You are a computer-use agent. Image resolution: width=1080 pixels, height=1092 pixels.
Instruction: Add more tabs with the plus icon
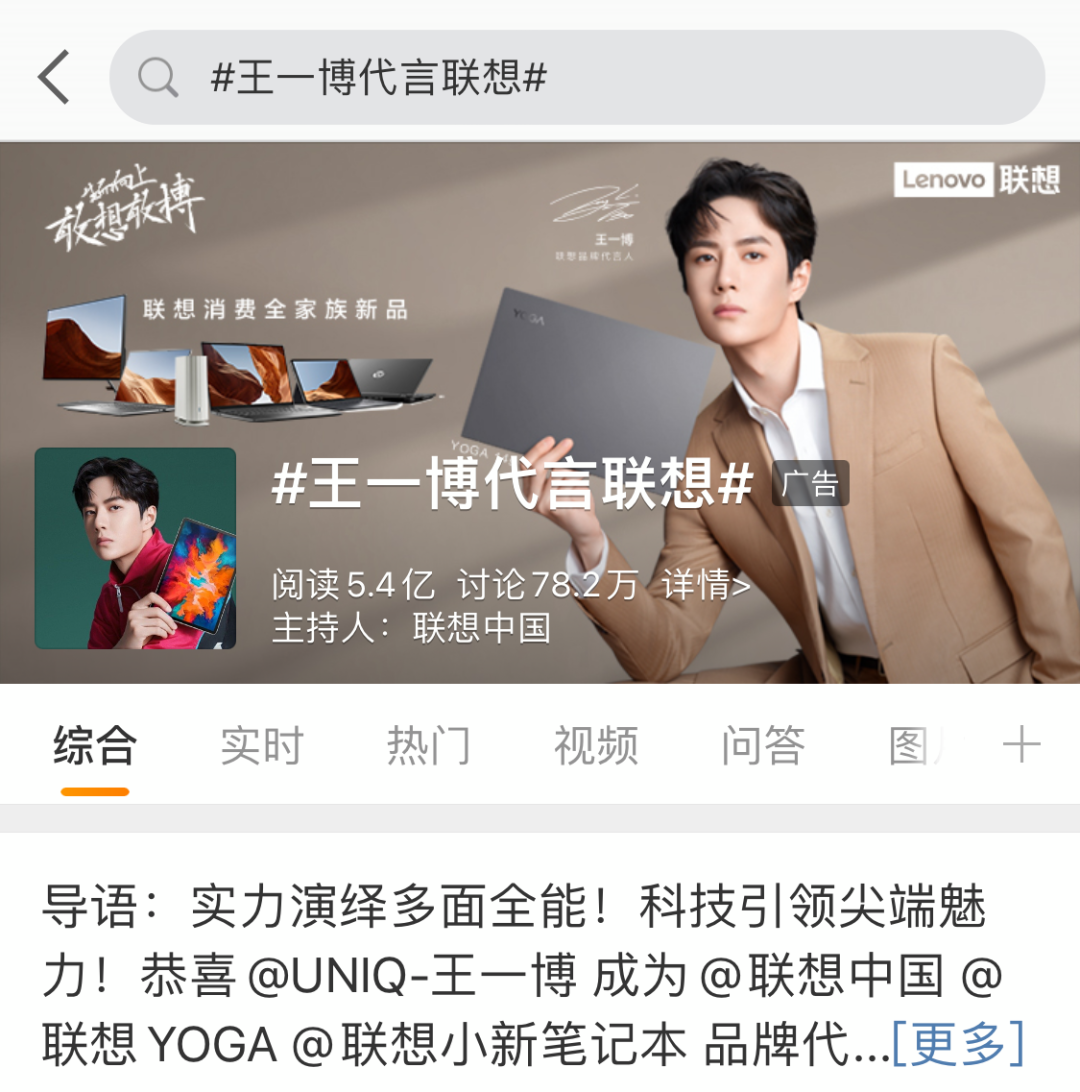(x=1021, y=746)
